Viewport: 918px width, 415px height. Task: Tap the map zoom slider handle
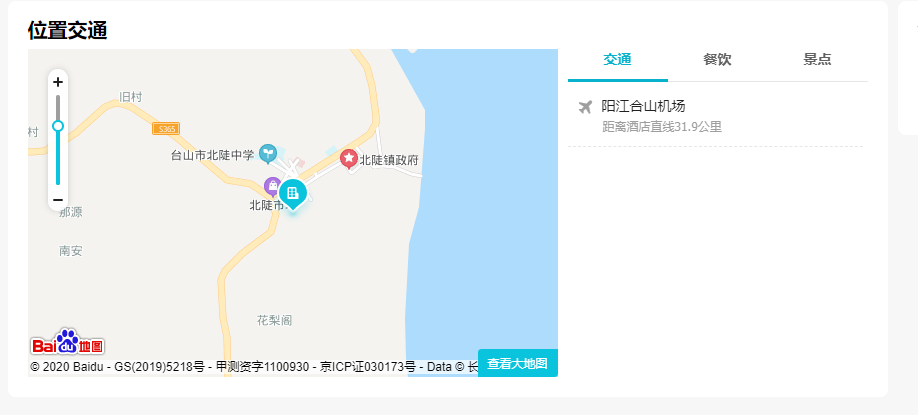pos(58,126)
